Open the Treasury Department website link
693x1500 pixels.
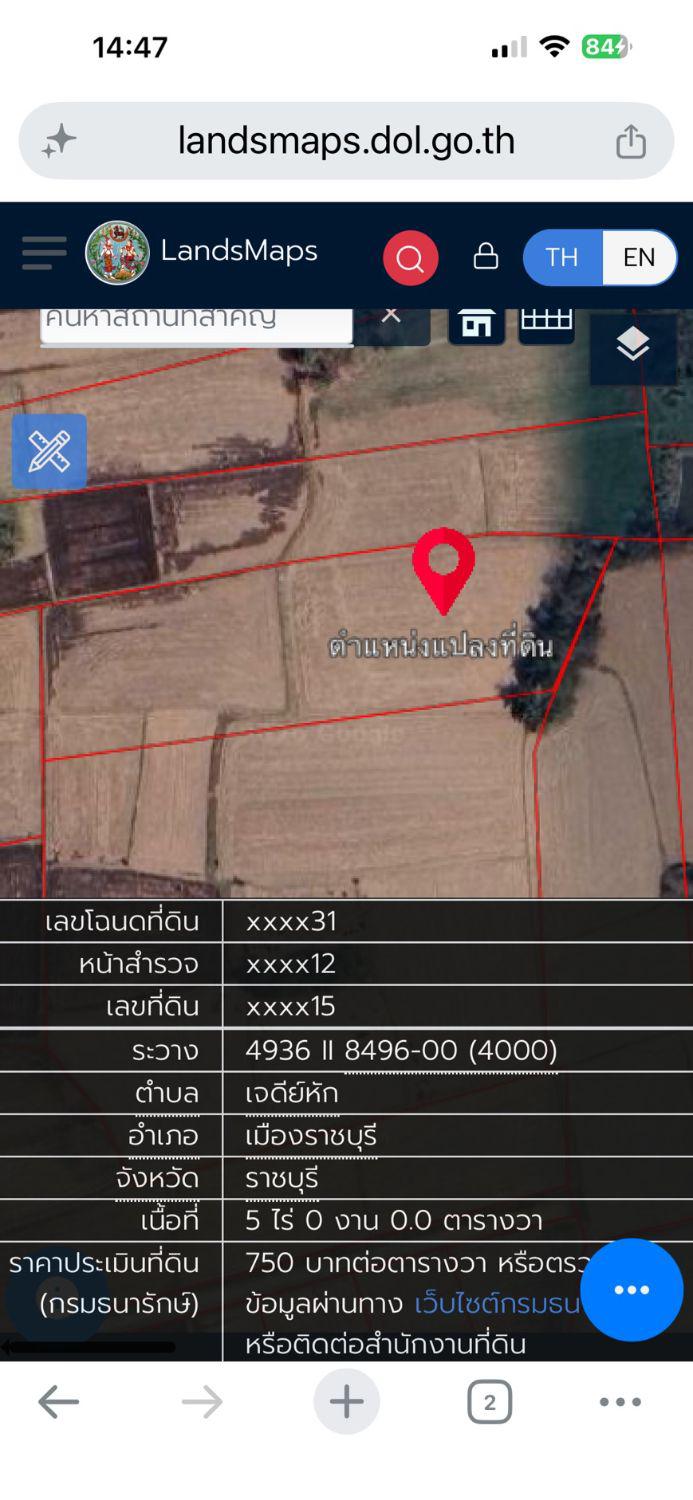point(497,1304)
